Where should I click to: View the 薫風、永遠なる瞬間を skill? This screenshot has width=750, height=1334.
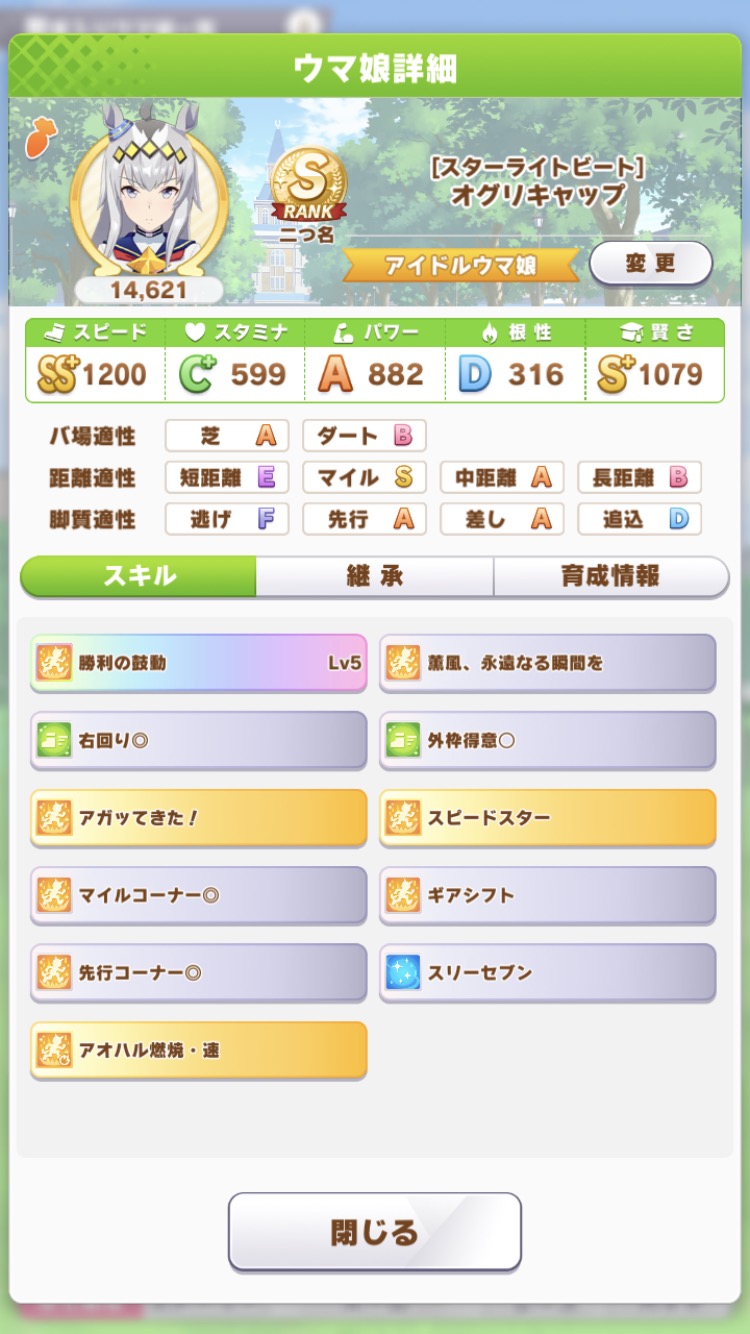click(547, 662)
